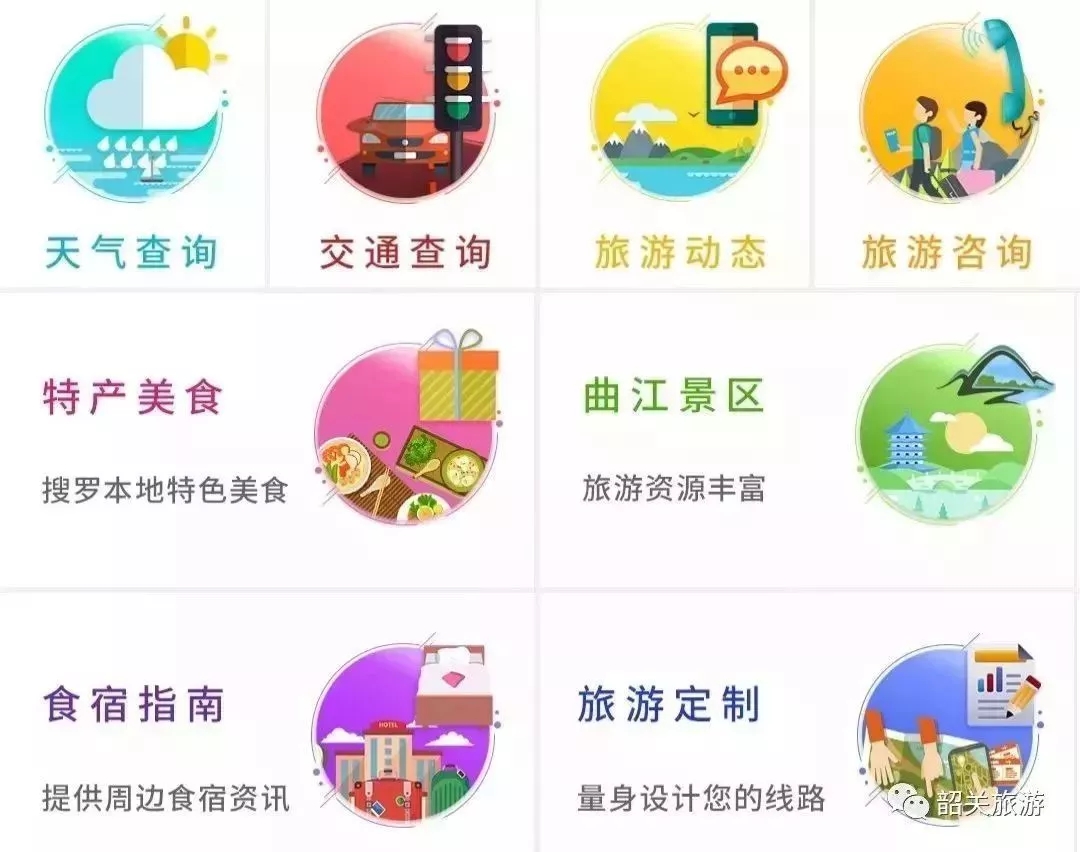The width and height of the screenshot is (1080, 852).
Task: Select the 旅游动态 travel news tile
Action: [x=678, y=145]
